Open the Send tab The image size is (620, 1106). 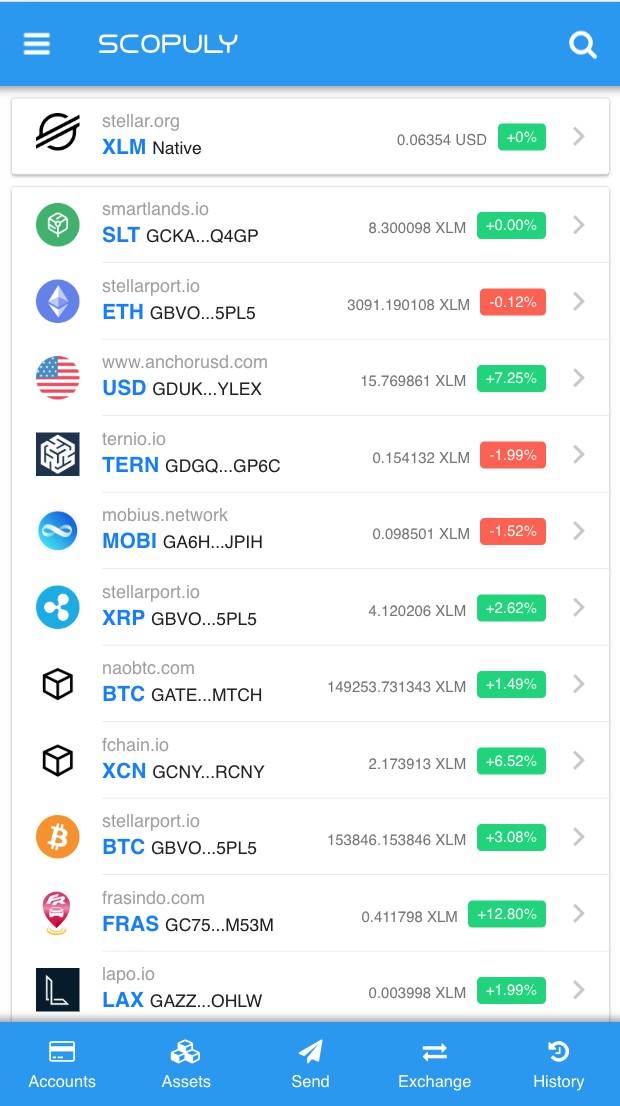click(310, 1064)
